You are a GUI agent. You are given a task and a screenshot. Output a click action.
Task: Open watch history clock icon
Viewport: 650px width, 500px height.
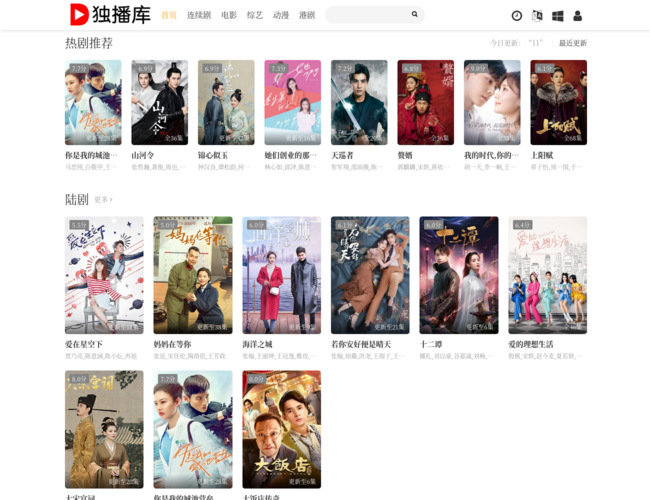[x=517, y=16]
